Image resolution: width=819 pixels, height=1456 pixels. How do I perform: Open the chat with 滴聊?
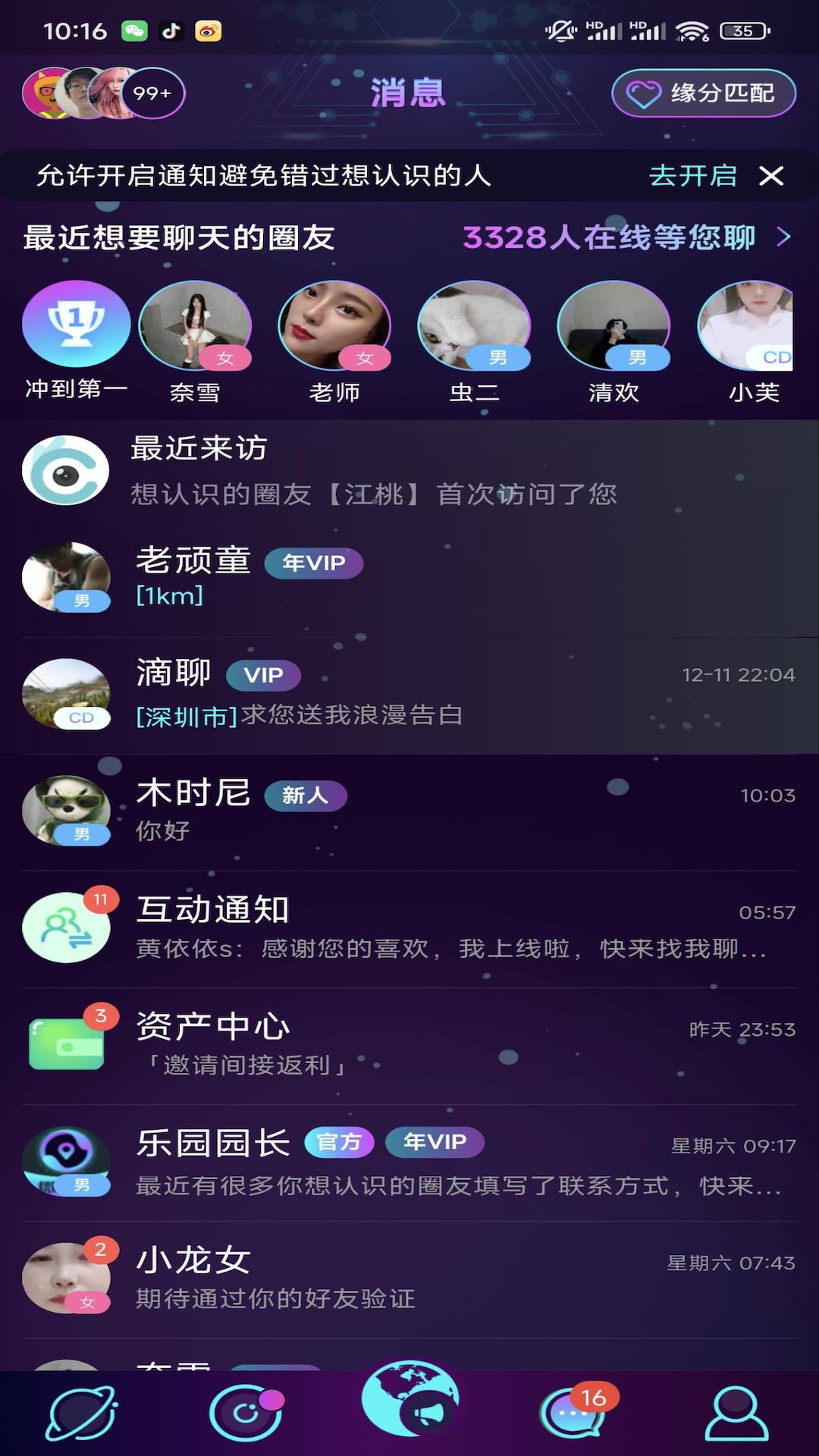409,694
